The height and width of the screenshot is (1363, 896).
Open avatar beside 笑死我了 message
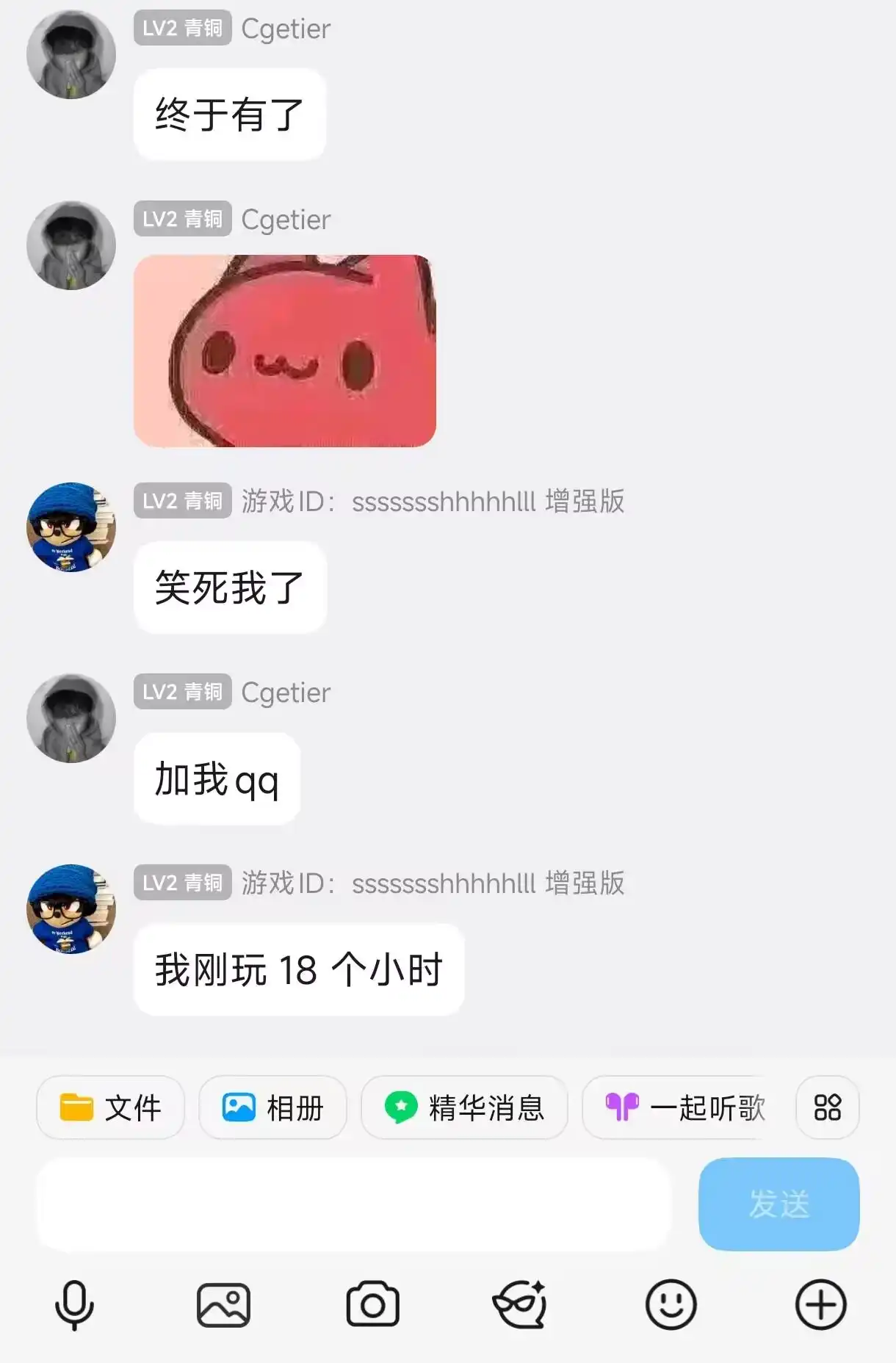click(x=71, y=527)
